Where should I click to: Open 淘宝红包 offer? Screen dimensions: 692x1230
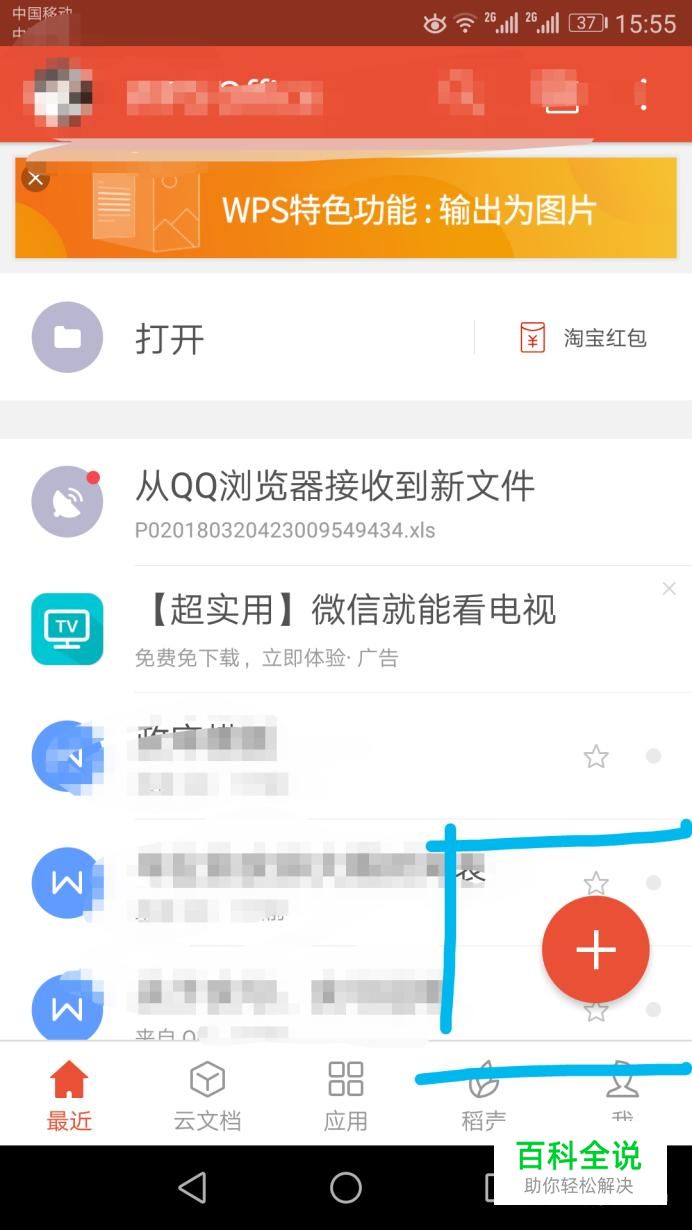pos(584,338)
